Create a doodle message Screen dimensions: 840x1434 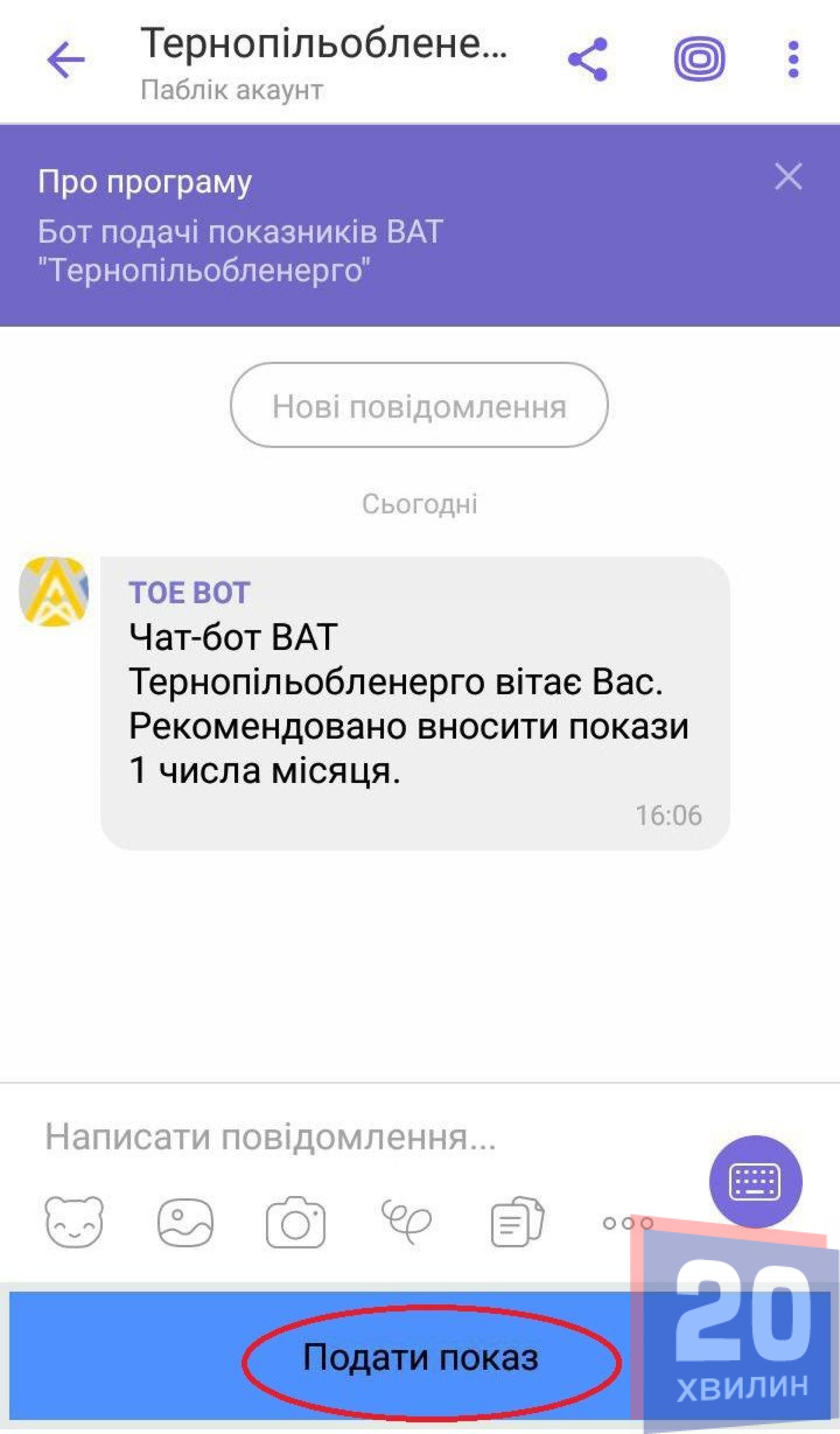pos(406,1221)
